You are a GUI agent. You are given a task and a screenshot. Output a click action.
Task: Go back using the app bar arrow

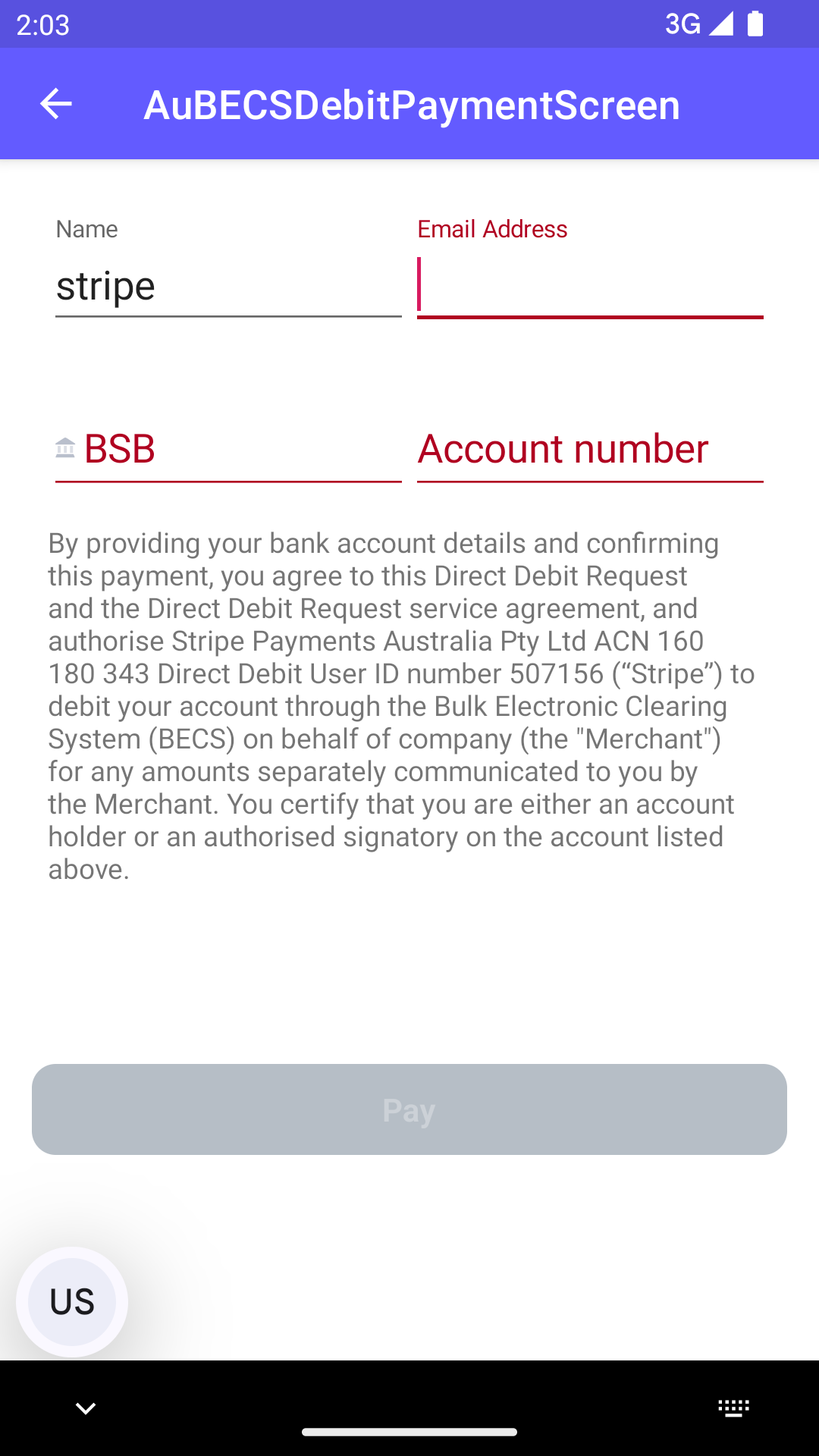pos(55,104)
